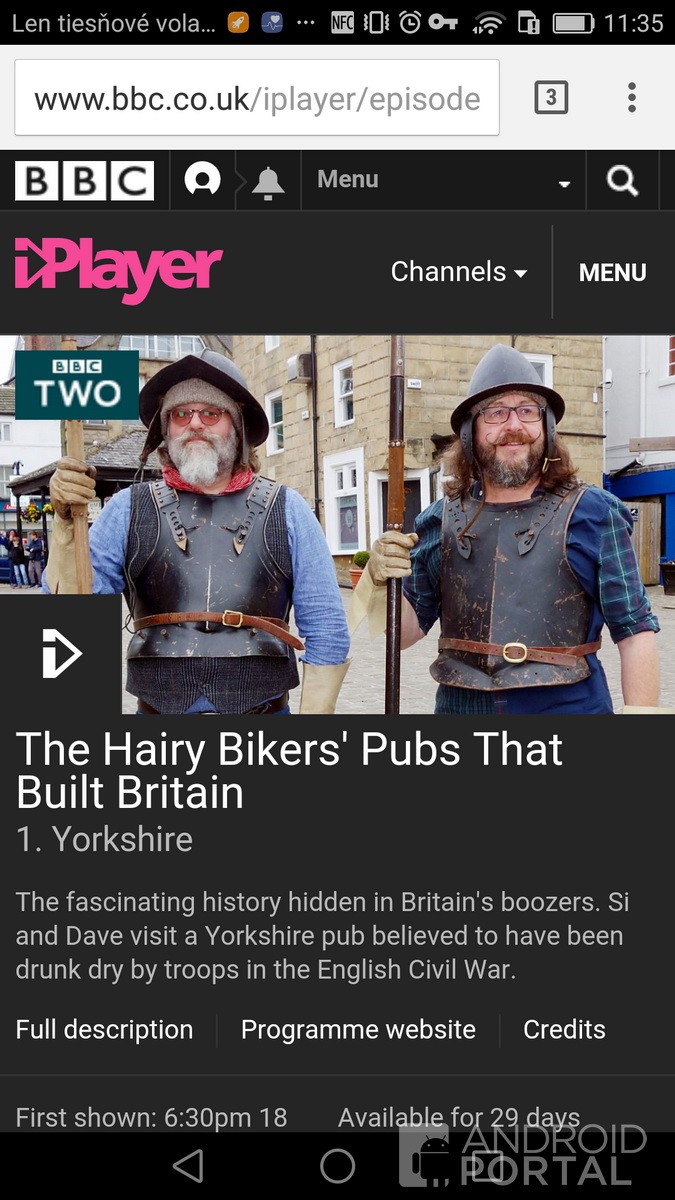
Task: Tap the browser URL address bar
Action: pos(256,98)
